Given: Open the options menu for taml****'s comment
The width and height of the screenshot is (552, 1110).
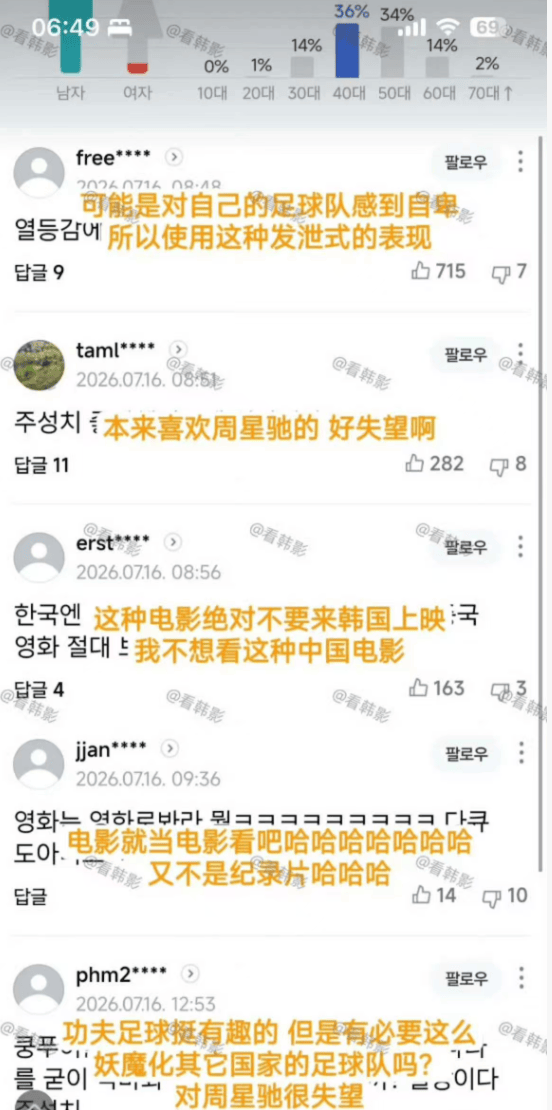Looking at the screenshot, I should tap(520, 353).
